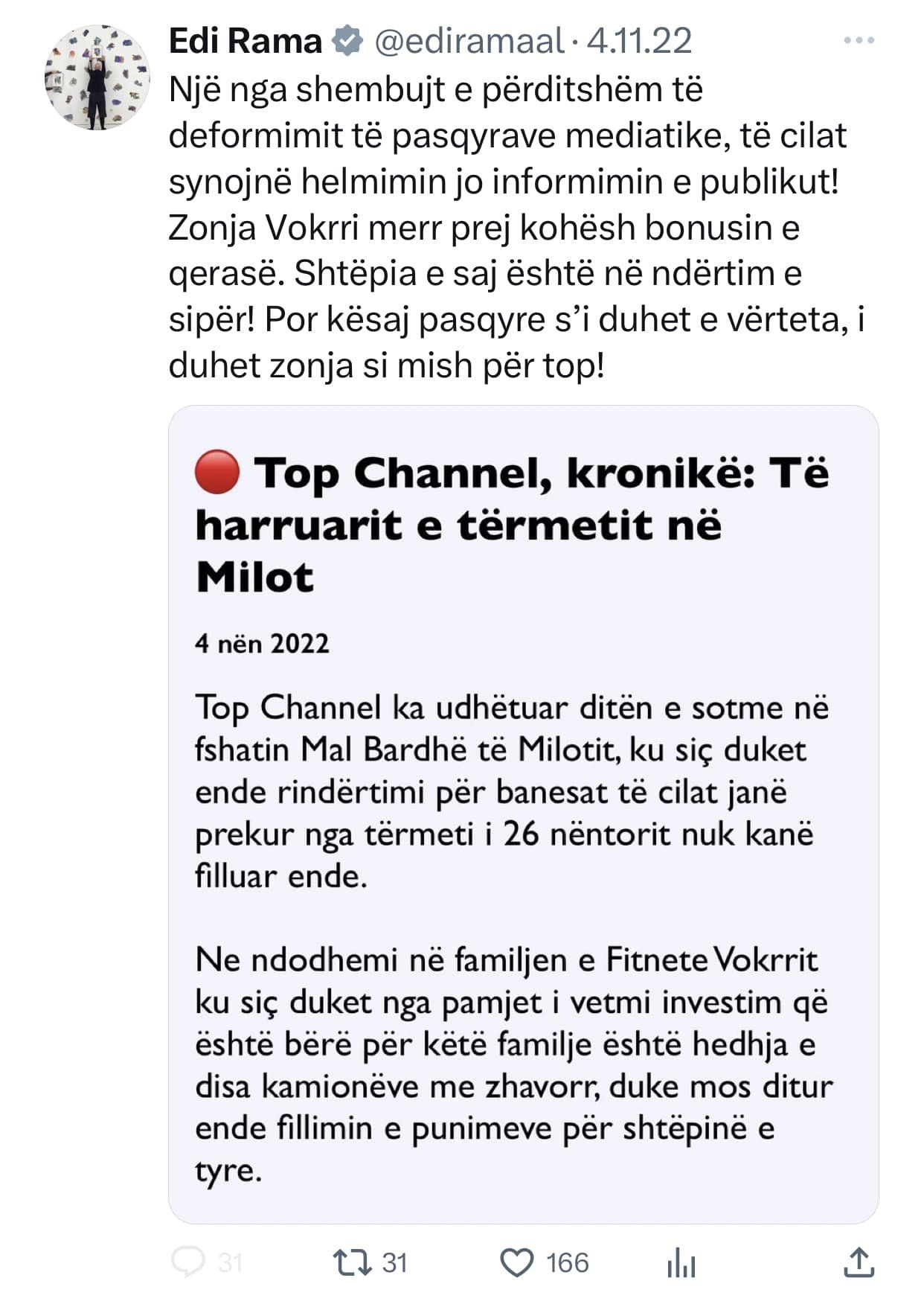
Task: Reply to Edi Rama's tweet
Action: tap(189, 1263)
